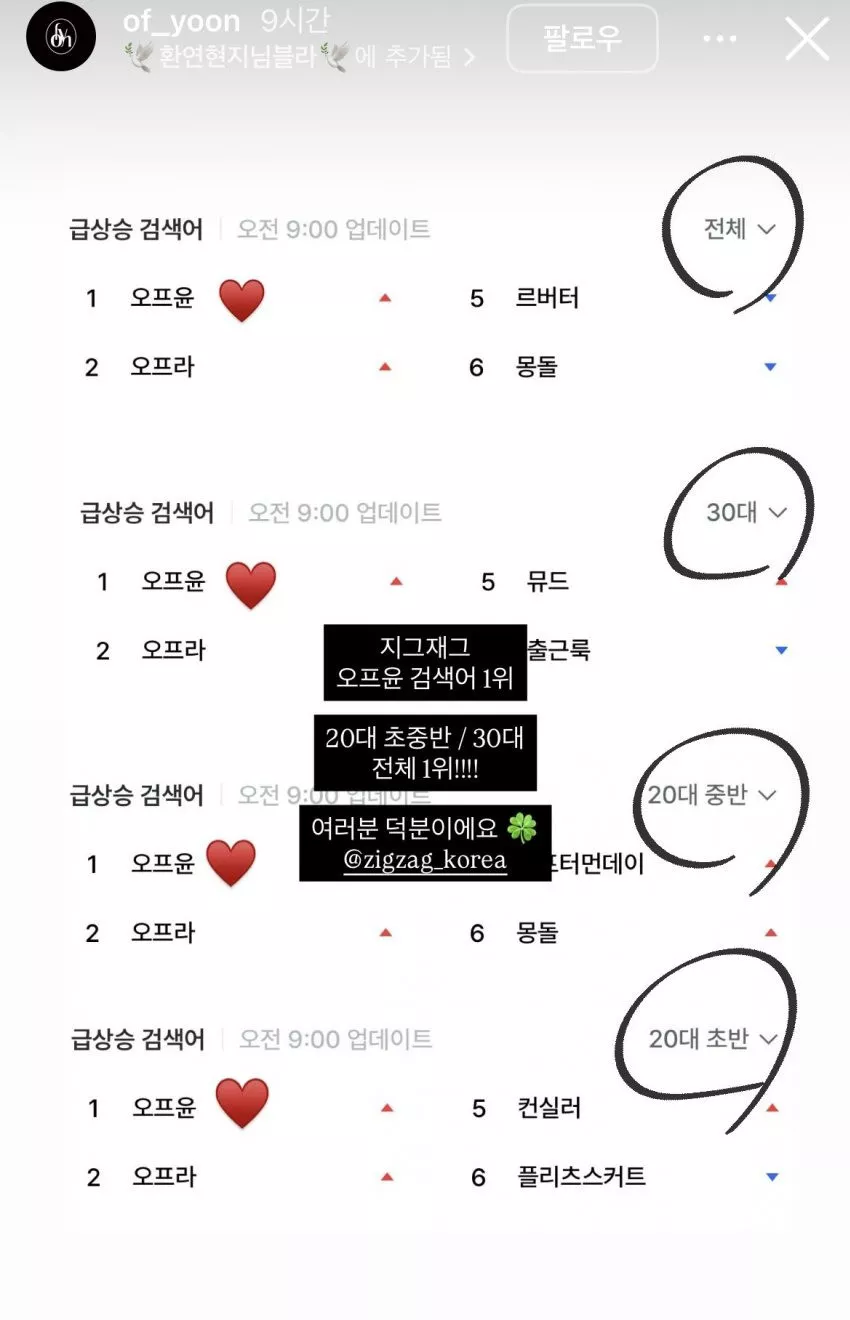
Task: Open of_yoon's profile picture
Action: 61,37
